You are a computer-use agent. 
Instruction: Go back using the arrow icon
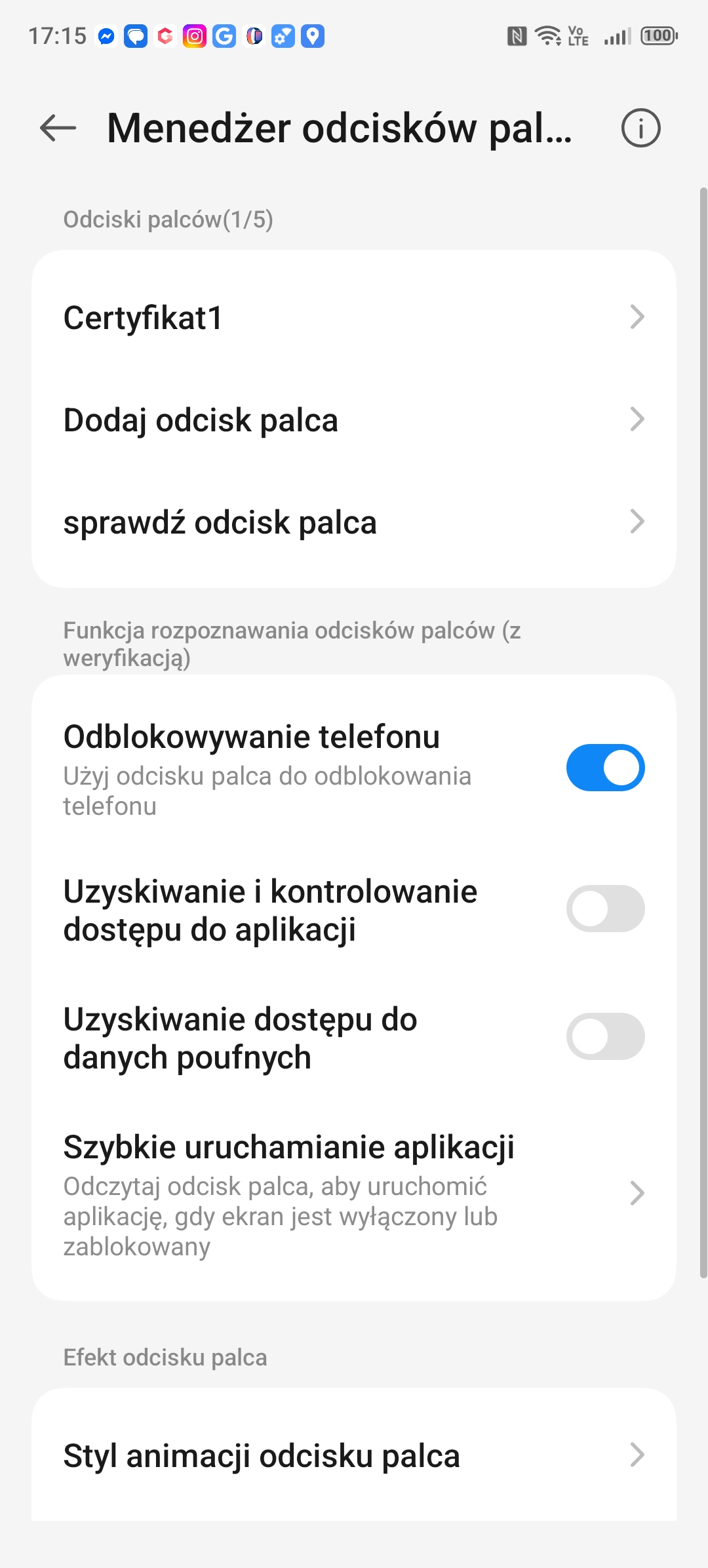(58, 128)
